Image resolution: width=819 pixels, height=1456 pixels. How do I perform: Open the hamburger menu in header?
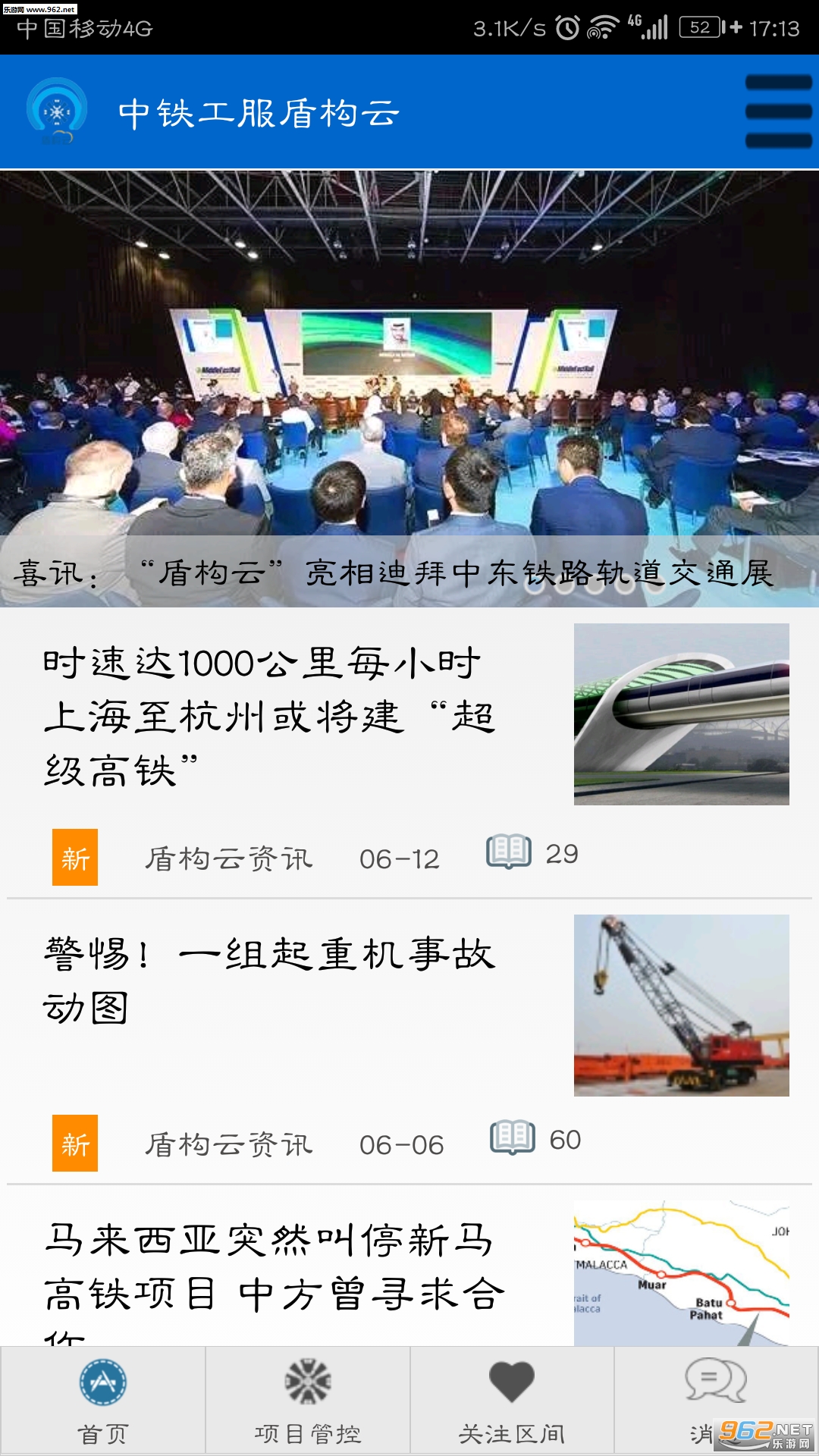(x=778, y=111)
